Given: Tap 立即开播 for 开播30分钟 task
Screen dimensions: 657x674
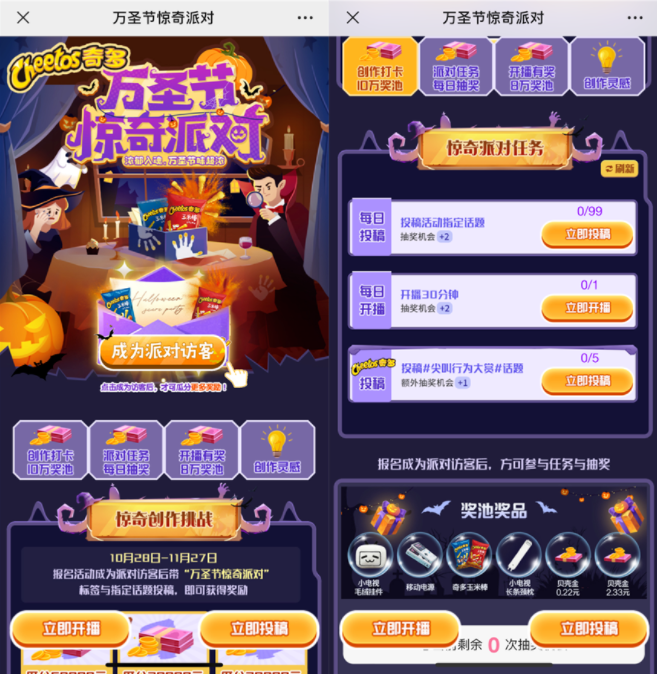Looking at the screenshot, I should 587,307.
